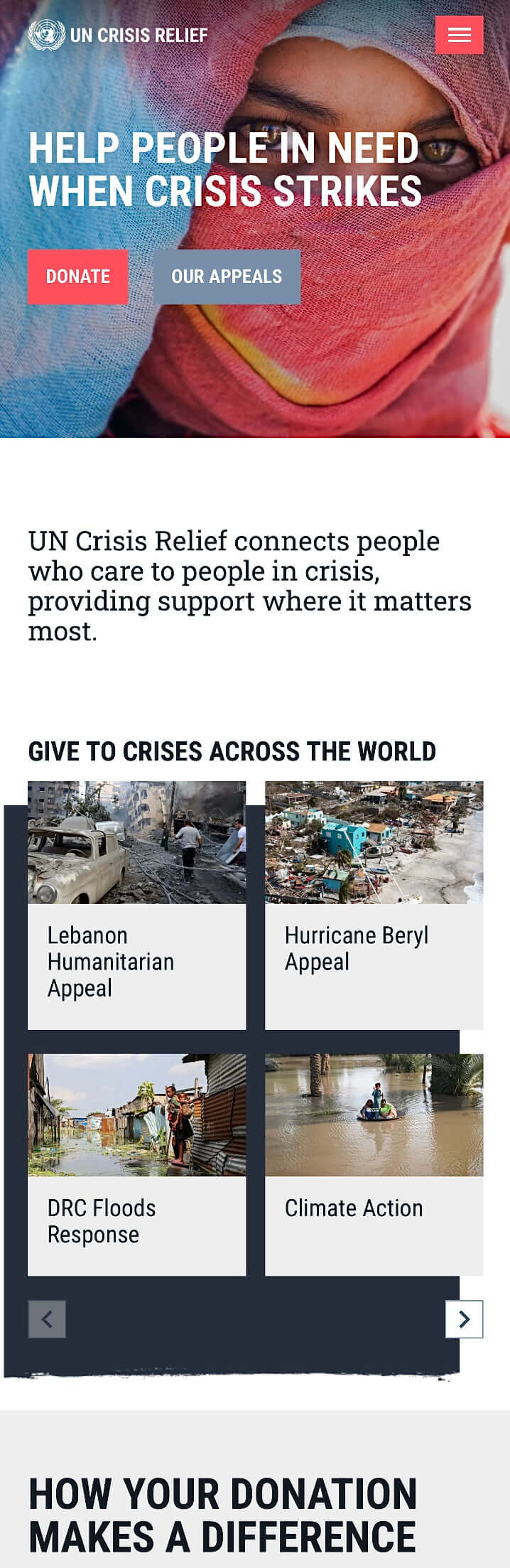Open Our Appeals
Image resolution: width=510 pixels, height=1568 pixels.
[227, 276]
